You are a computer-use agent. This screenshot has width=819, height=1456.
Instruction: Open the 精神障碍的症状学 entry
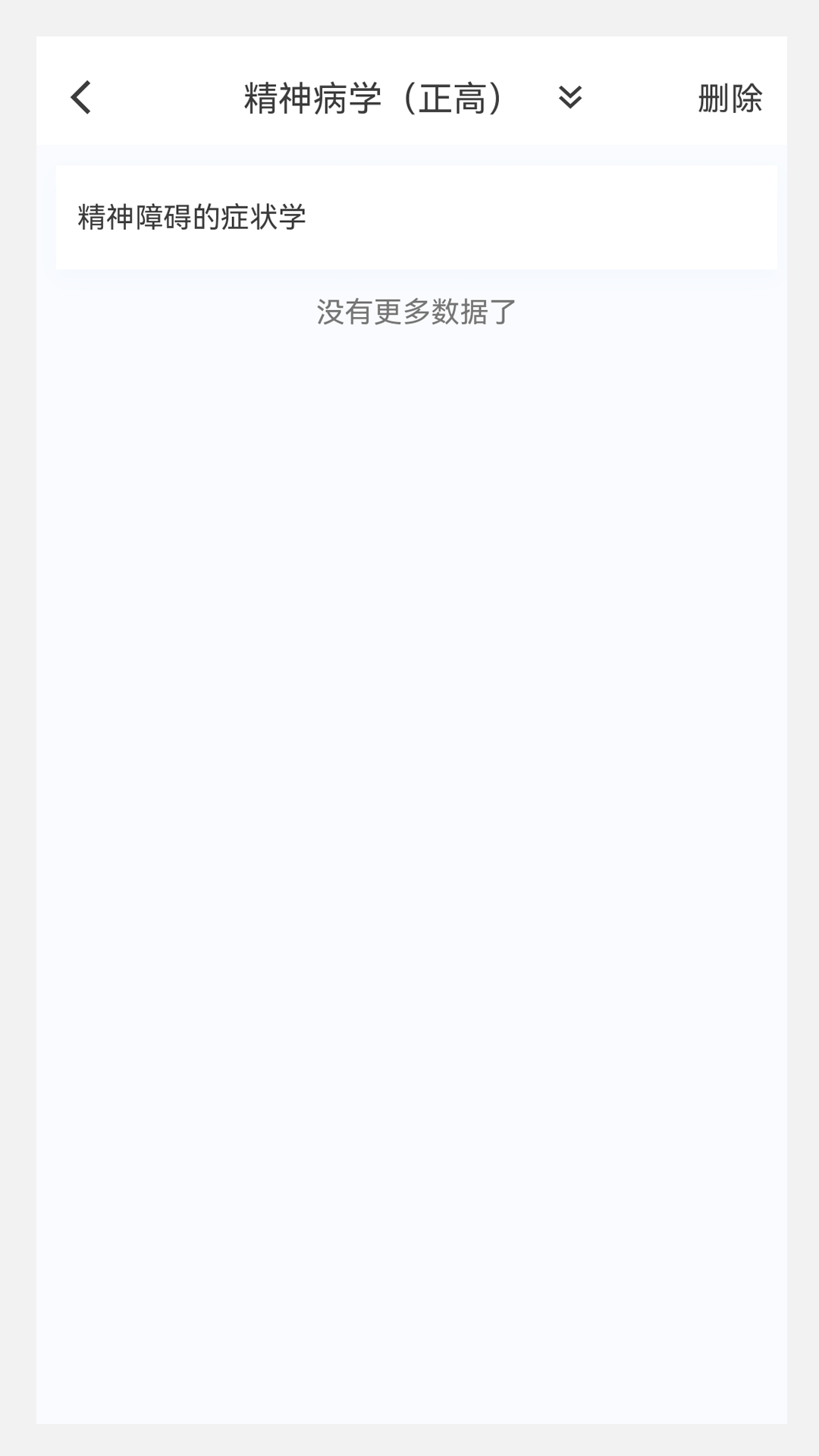click(416, 218)
